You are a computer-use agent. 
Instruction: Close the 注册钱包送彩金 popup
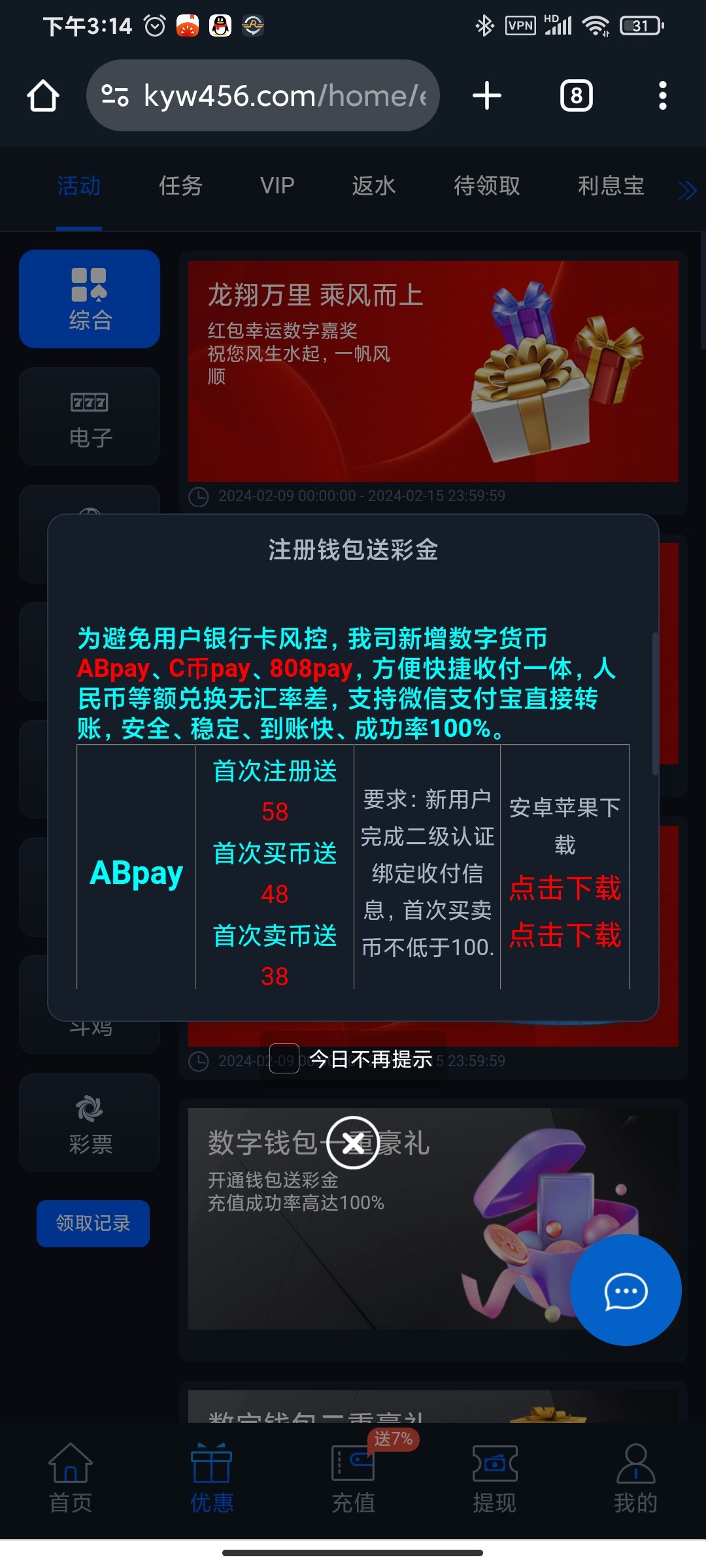[353, 1143]
